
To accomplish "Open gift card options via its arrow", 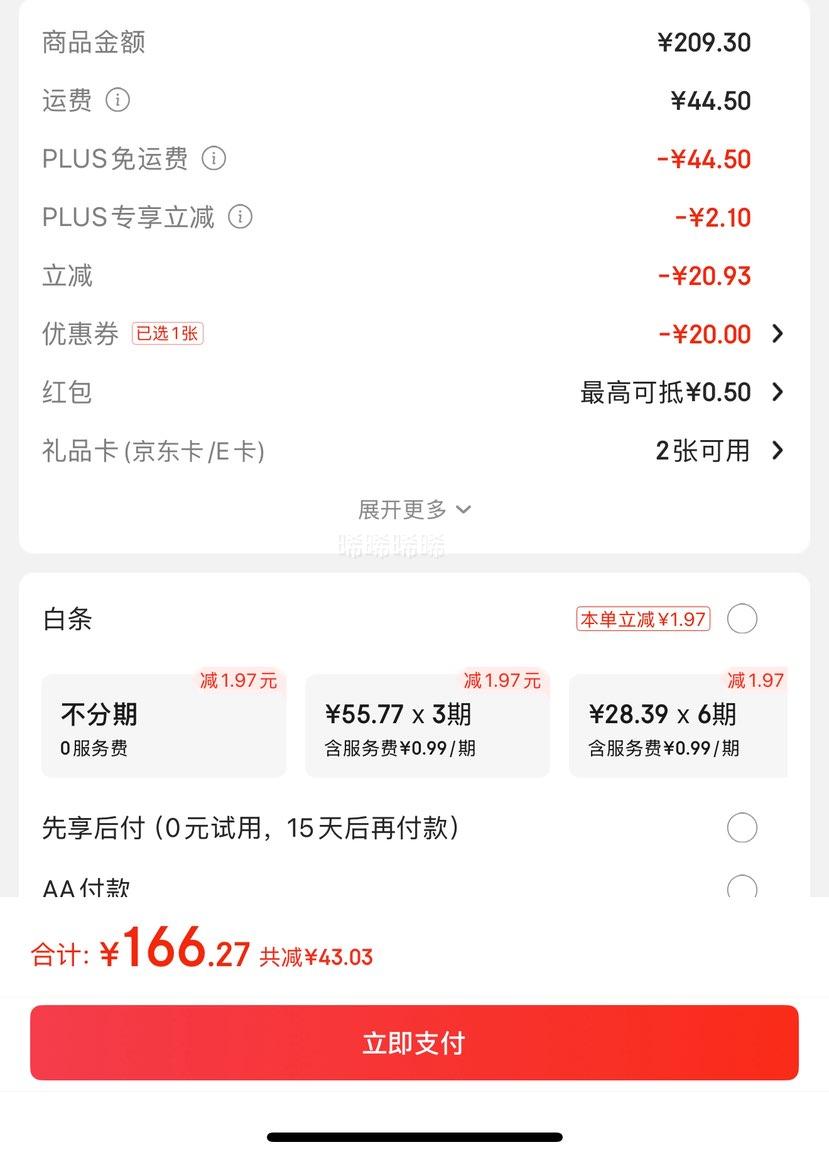I will click(x=777, y=451).
